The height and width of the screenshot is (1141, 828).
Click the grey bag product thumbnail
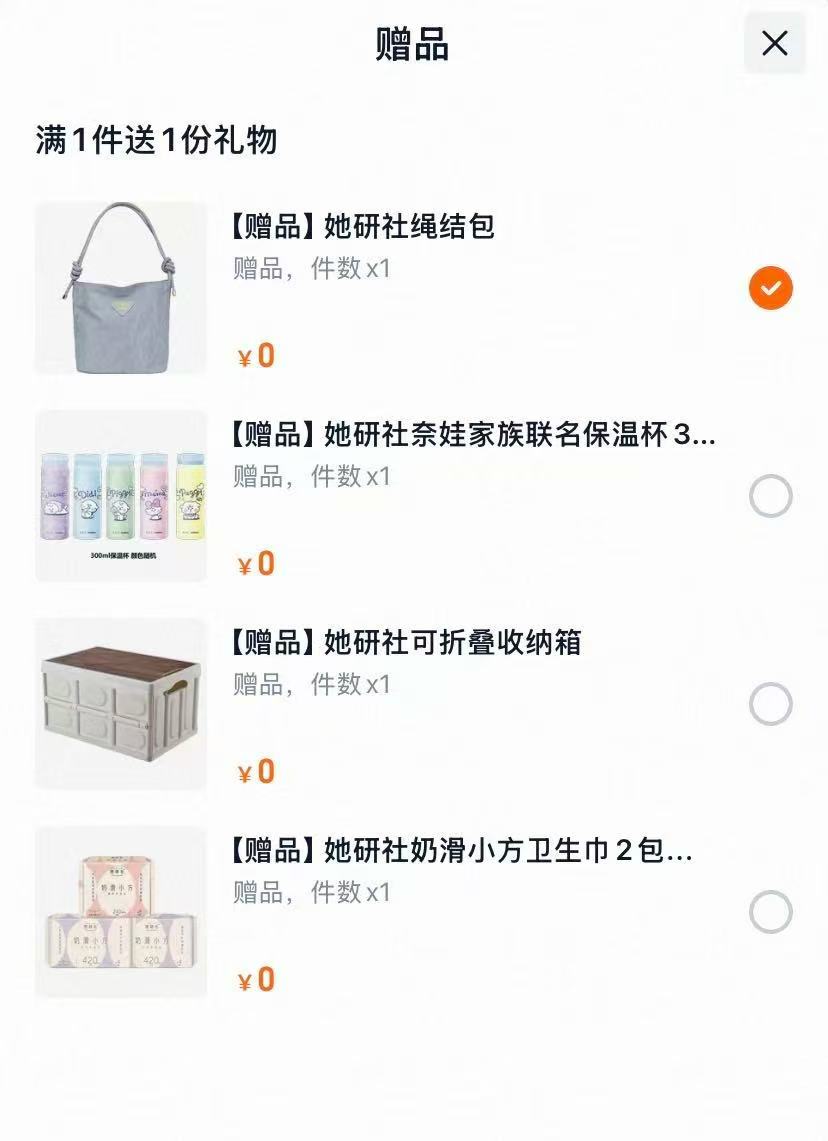120,287
